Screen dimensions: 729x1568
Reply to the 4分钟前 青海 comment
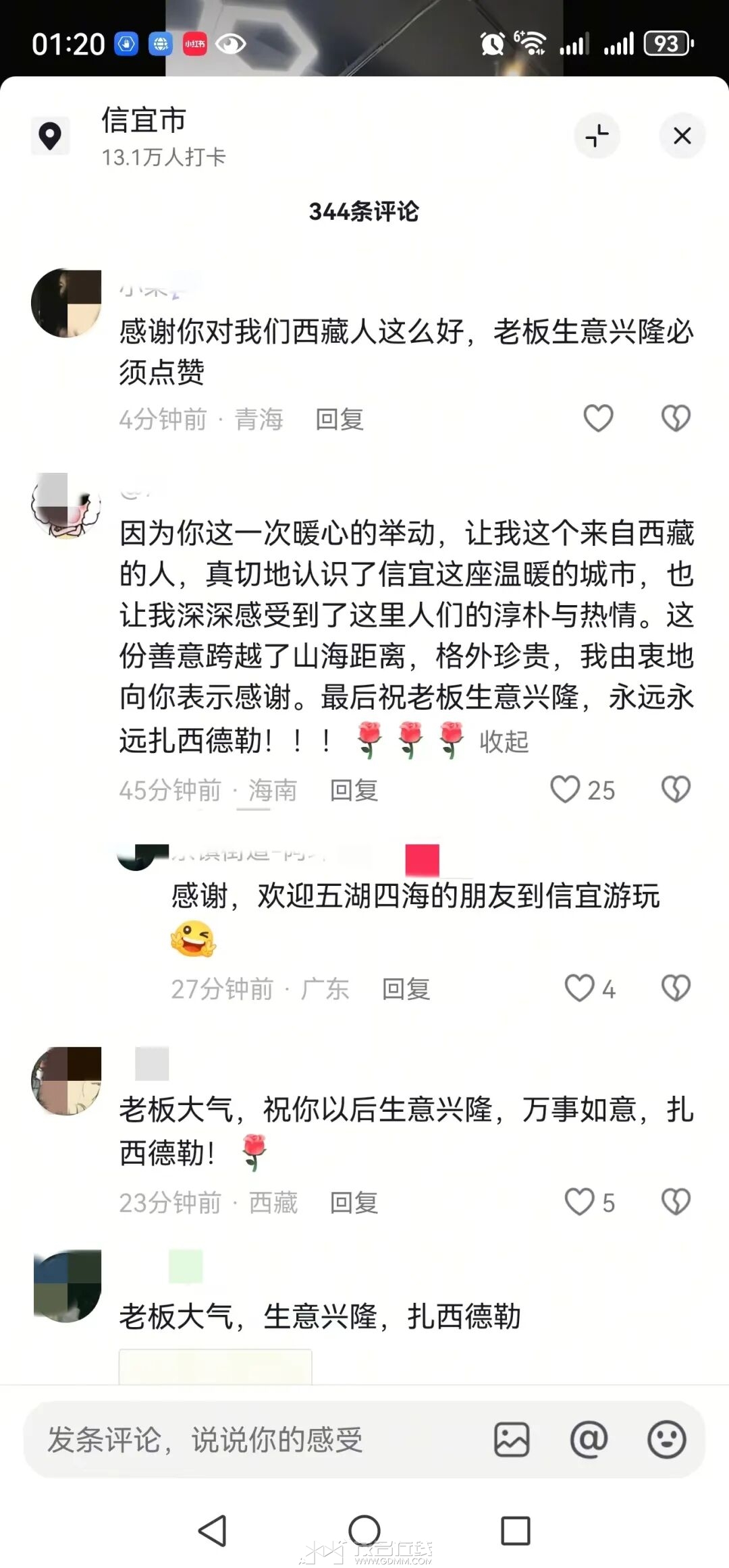point(340,420)
